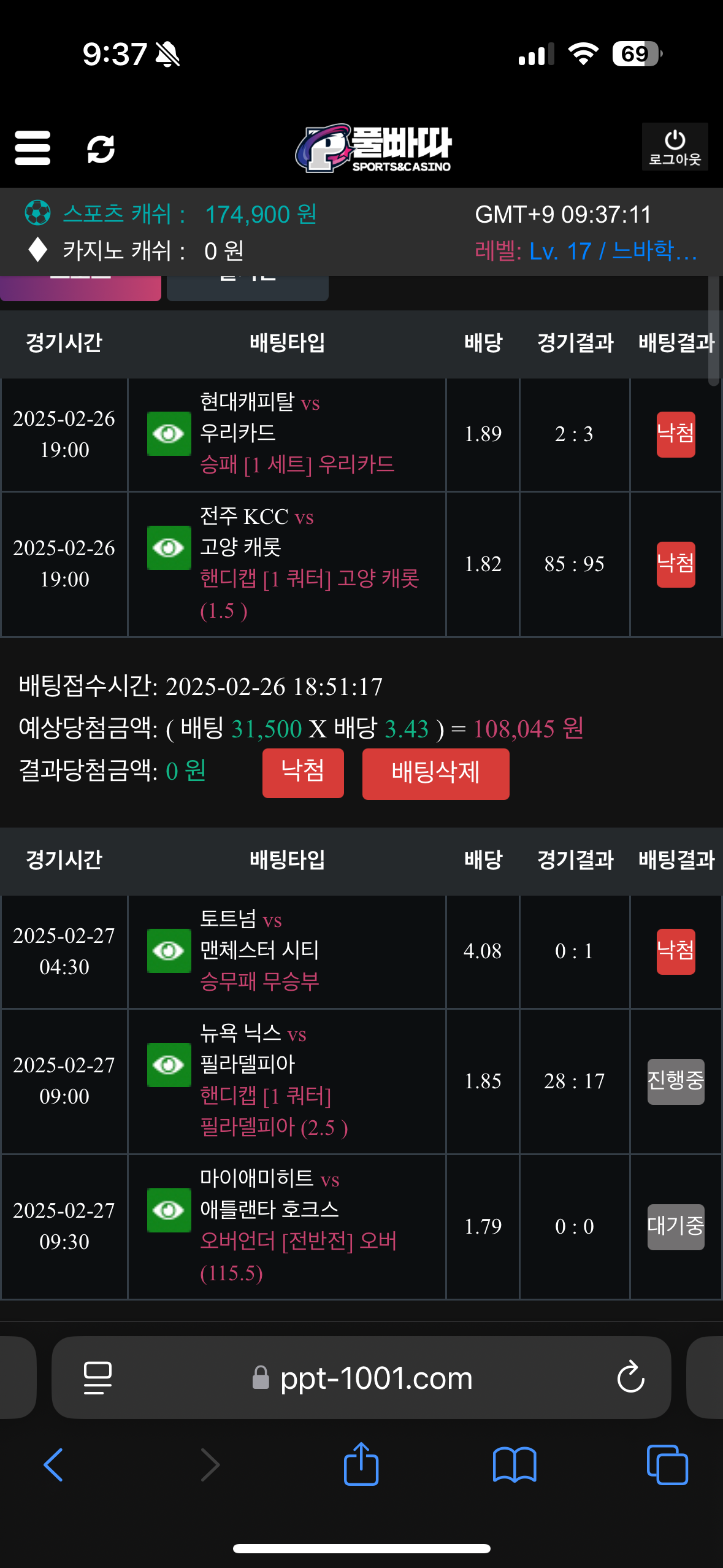Viewport: 723px width, 1568px height.
Task: Tap the ppt-1001.com address bar
Action: pos(375,1378)
